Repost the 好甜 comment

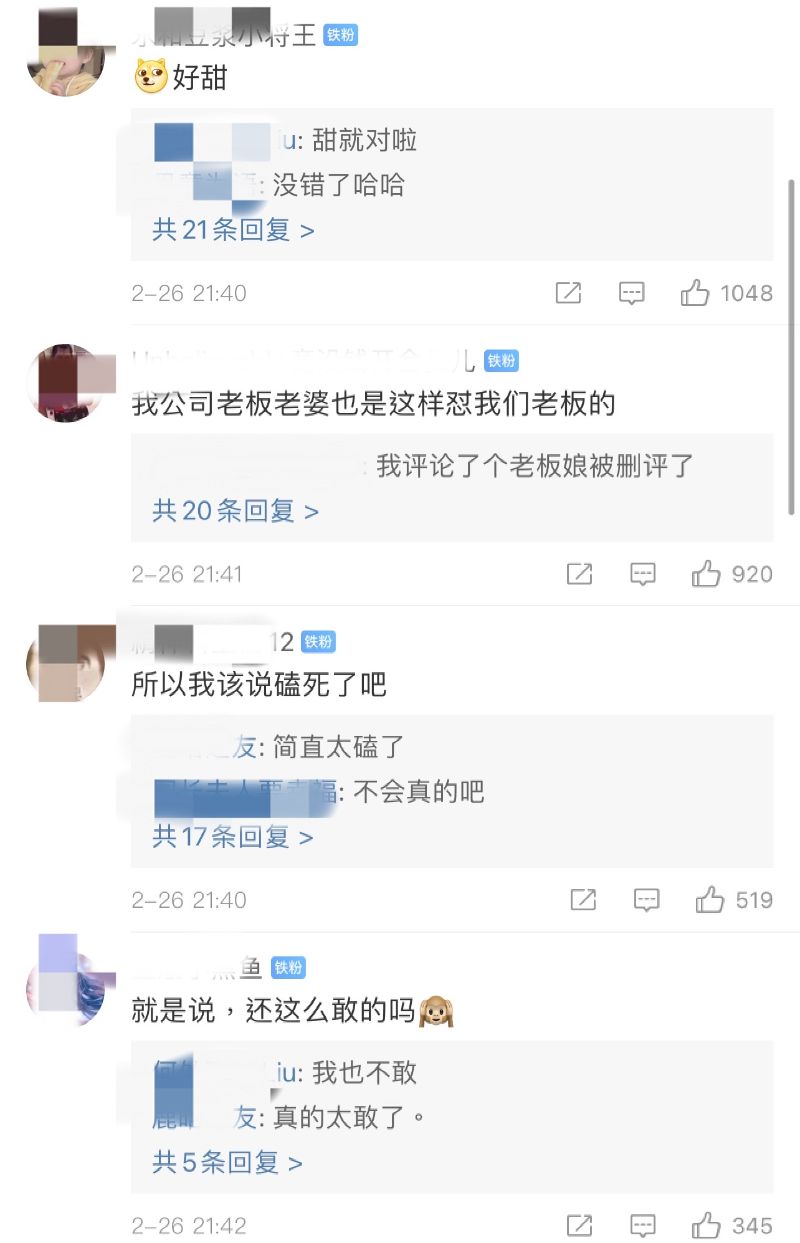click(x=568, y=293)
